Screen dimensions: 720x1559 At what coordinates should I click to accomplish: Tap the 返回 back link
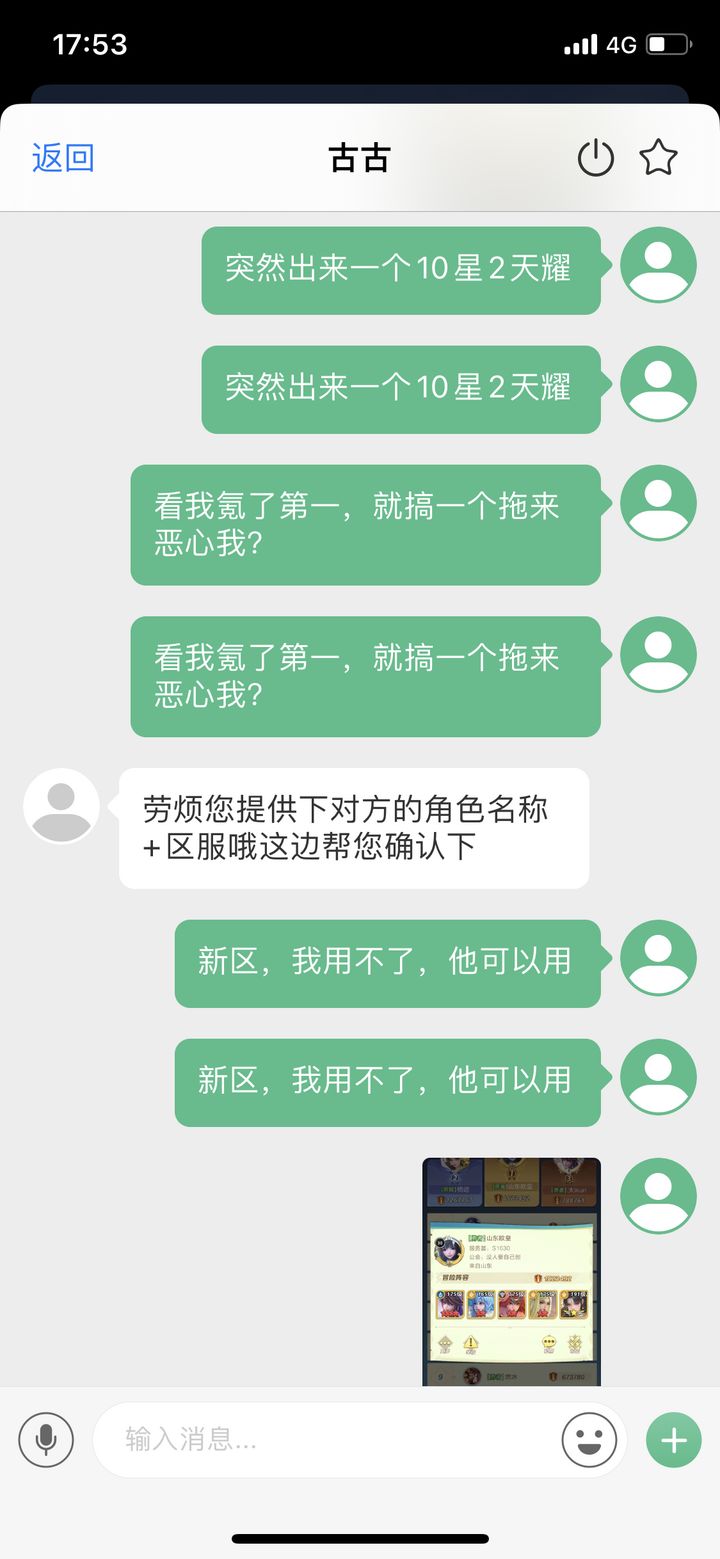(63, 158)
